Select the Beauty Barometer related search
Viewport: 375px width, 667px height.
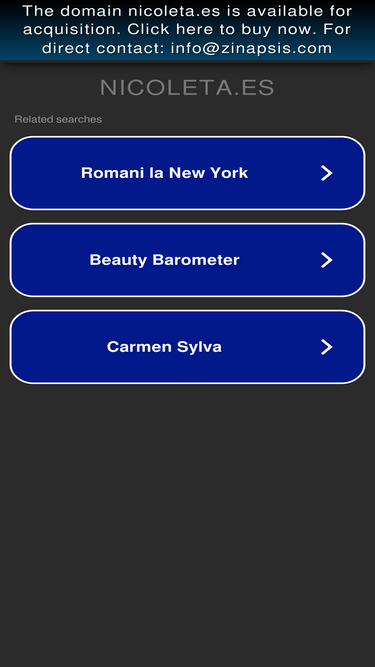point(188,260)
